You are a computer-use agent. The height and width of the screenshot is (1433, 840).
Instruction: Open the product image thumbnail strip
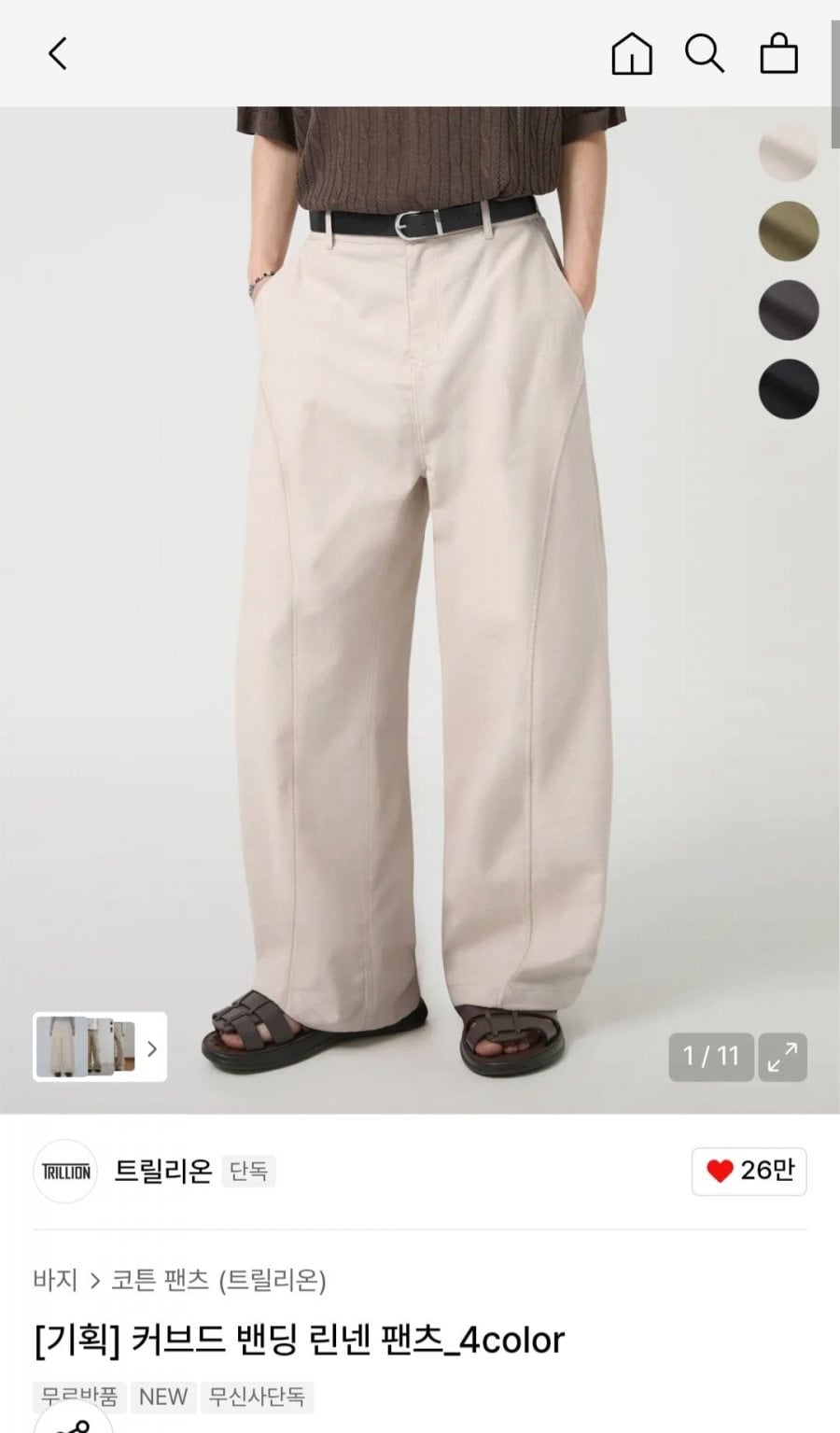100,1047
